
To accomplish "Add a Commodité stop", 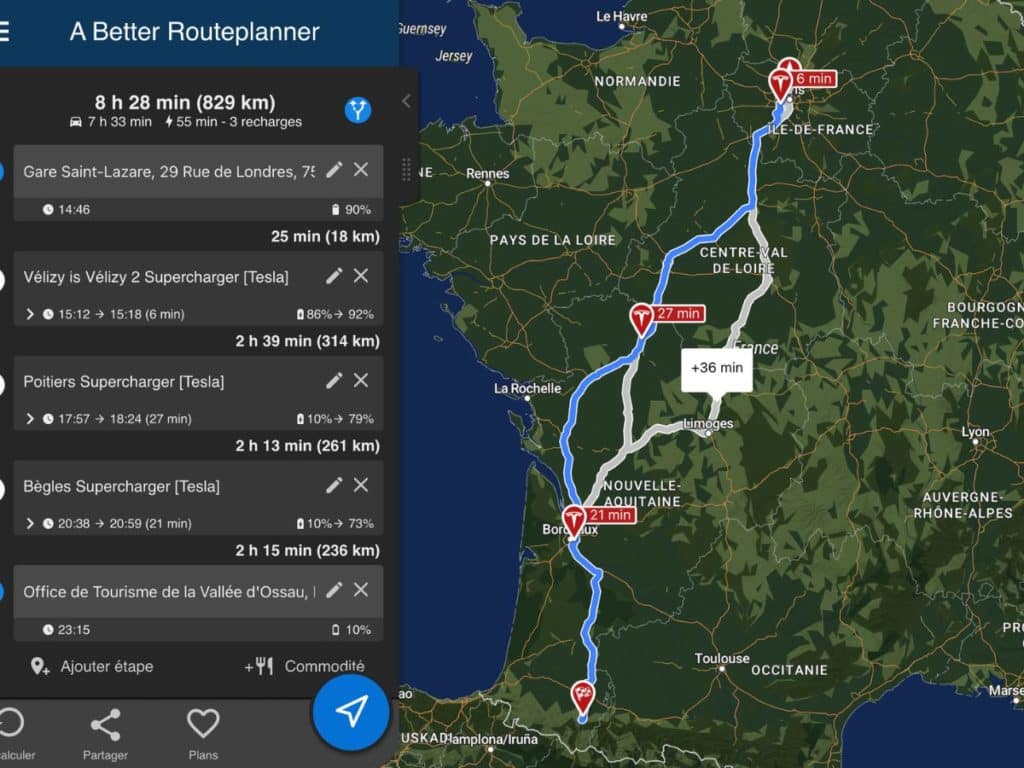I will pyautogui.click(x=305, y=666).
